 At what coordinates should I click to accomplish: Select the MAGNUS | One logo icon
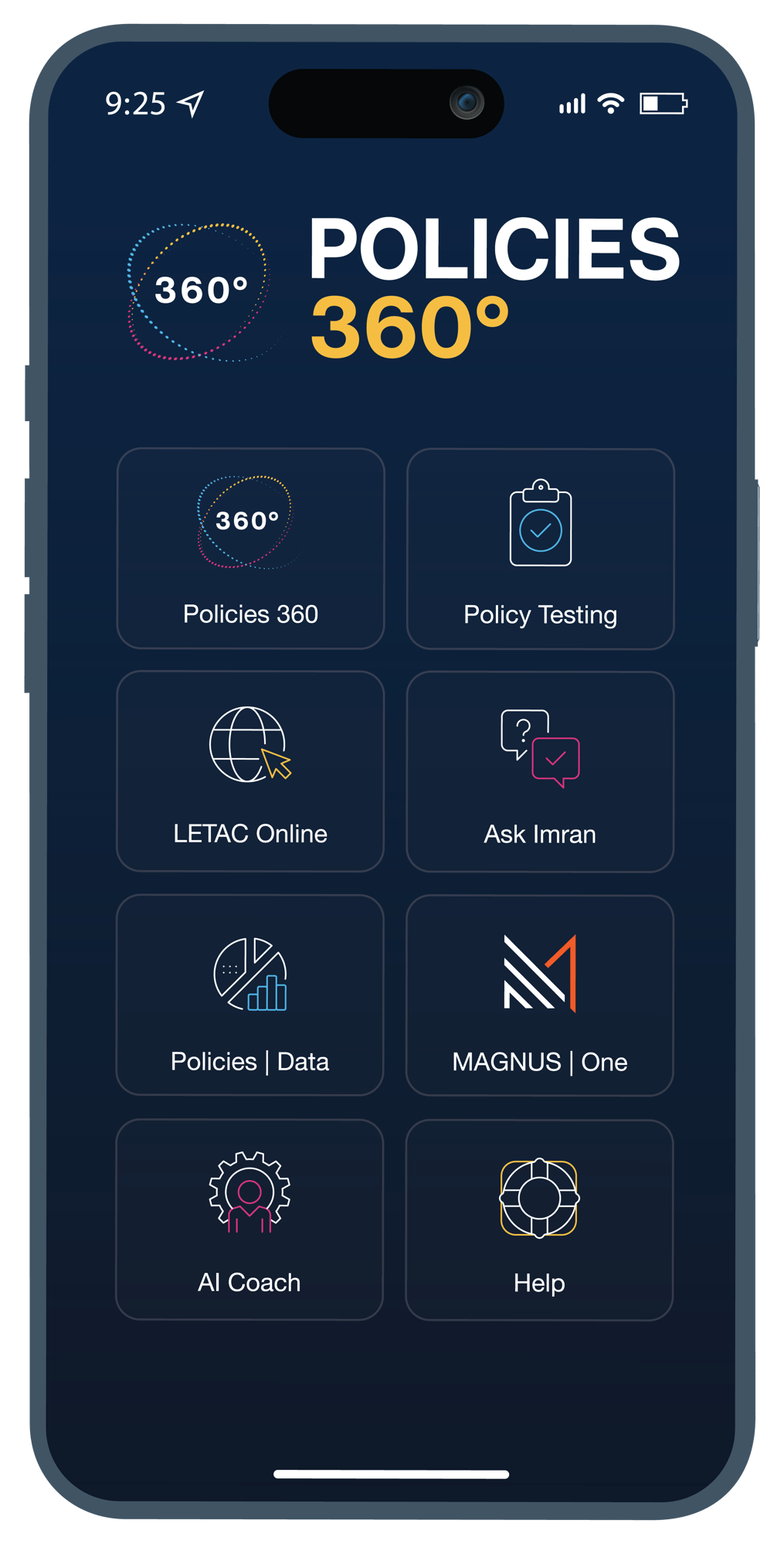coord(539,971)
